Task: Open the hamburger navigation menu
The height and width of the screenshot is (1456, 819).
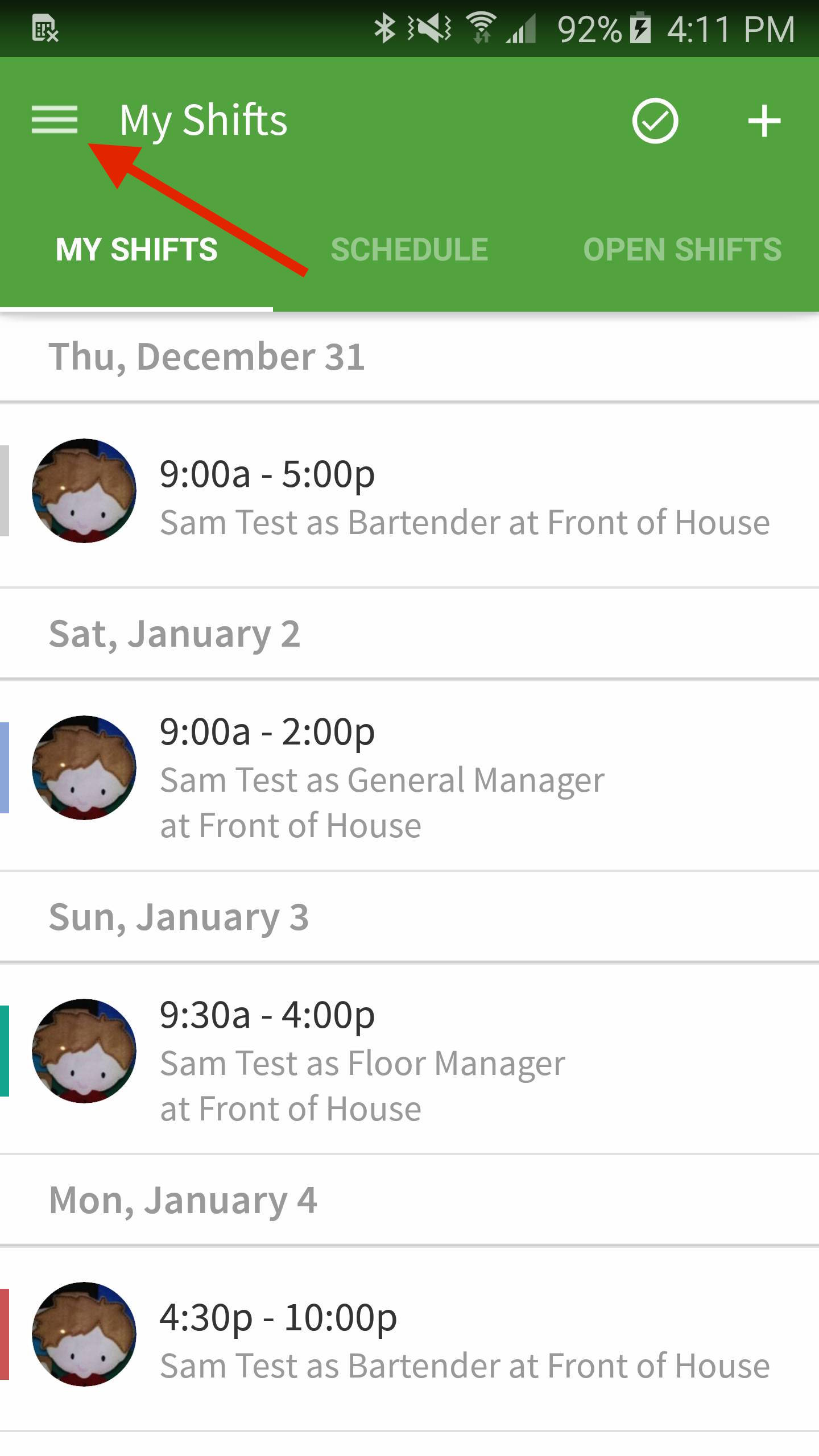Action: click(x=55, y=120)
